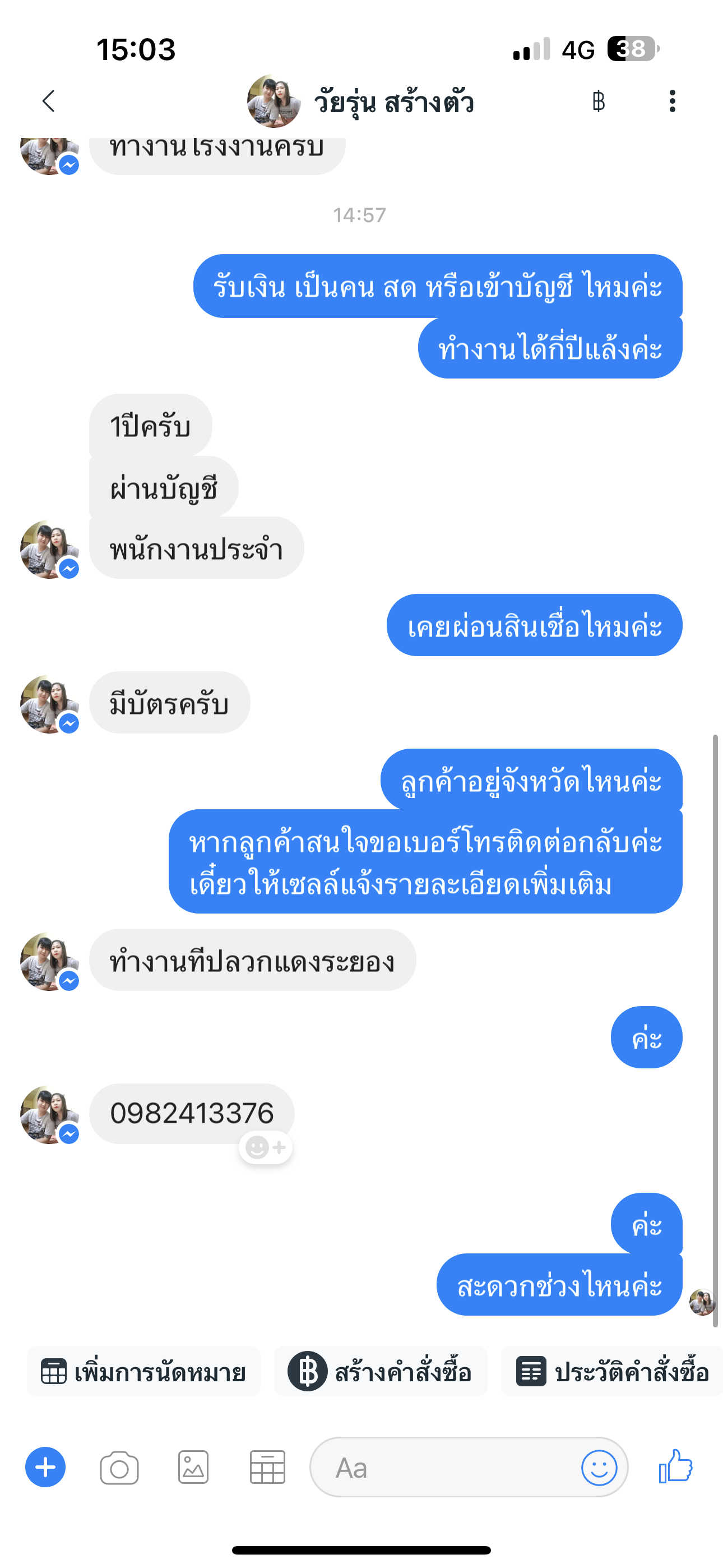Send a thumbs-up like
723x1568 pixels.
point(676,1466)
